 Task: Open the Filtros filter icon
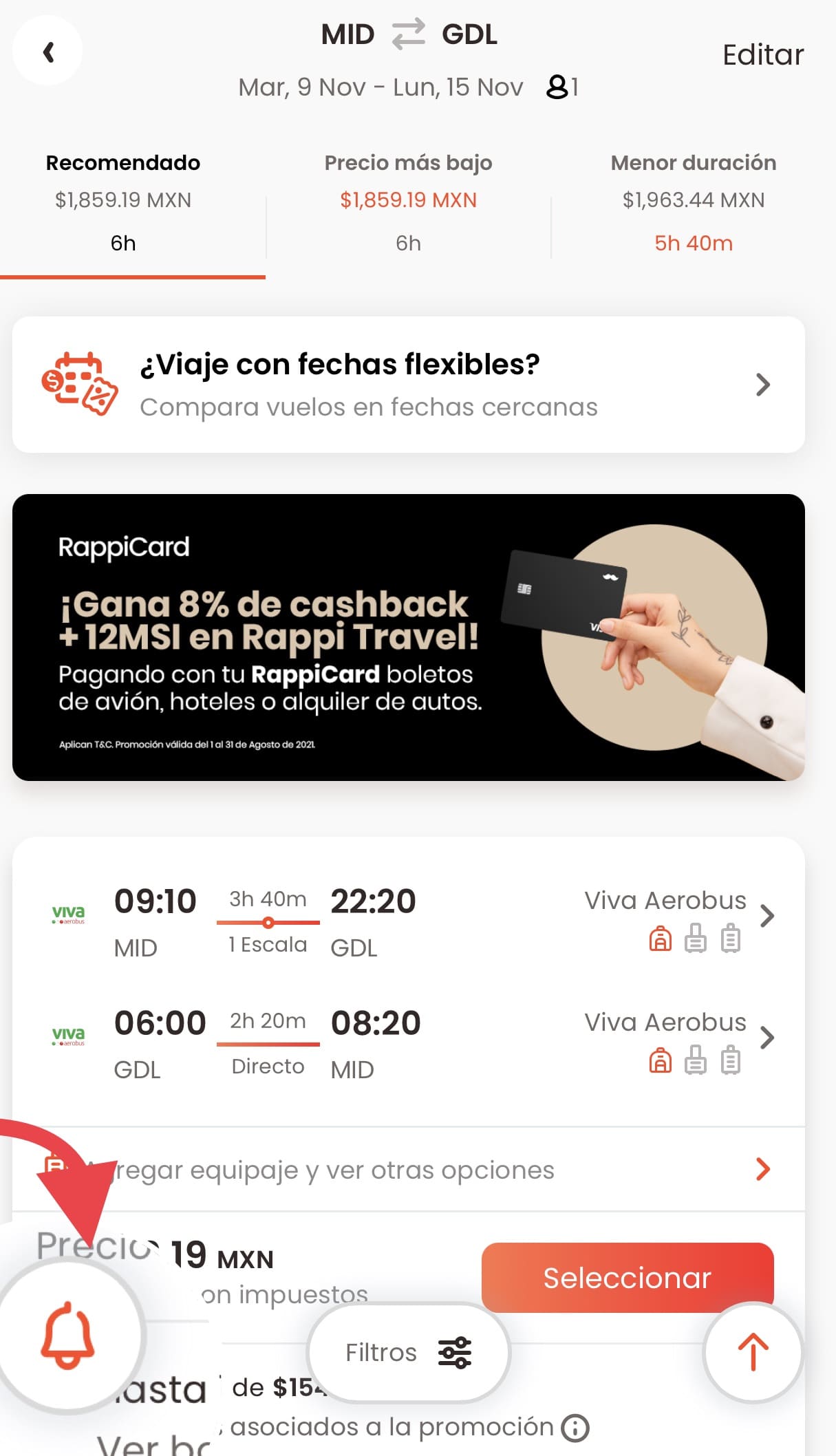[454, 1351]
